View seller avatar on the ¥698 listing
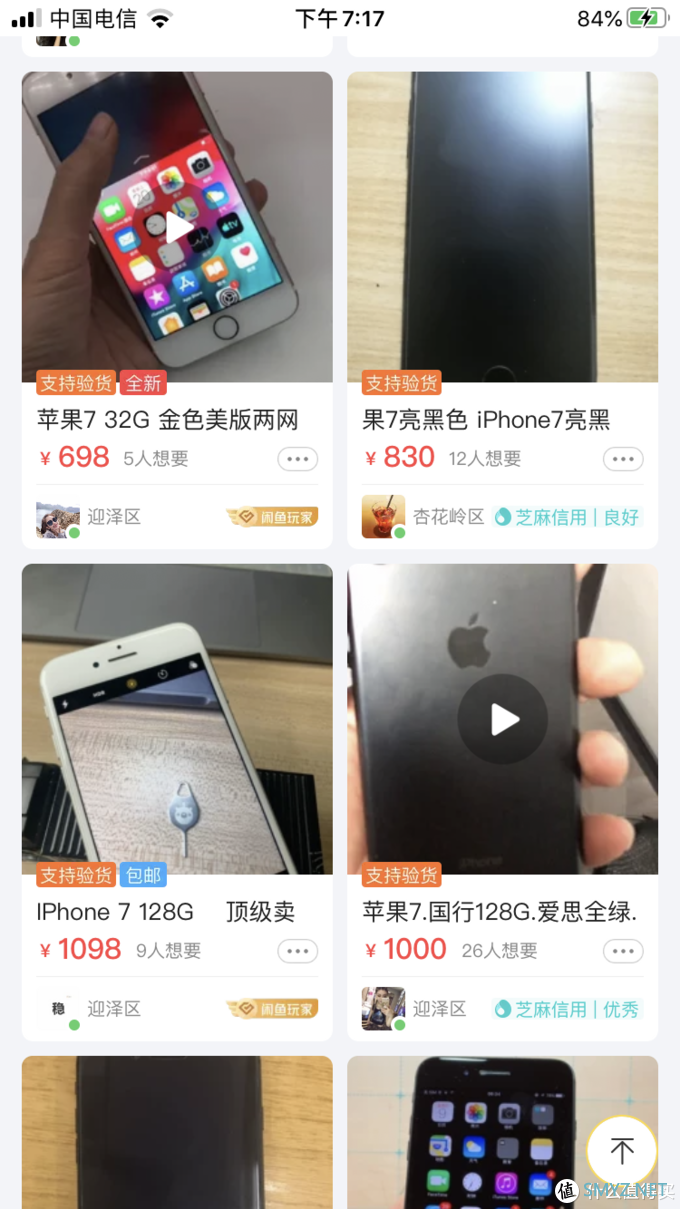This screenshot has height=1209, width=680. click(x=58, y=517)
